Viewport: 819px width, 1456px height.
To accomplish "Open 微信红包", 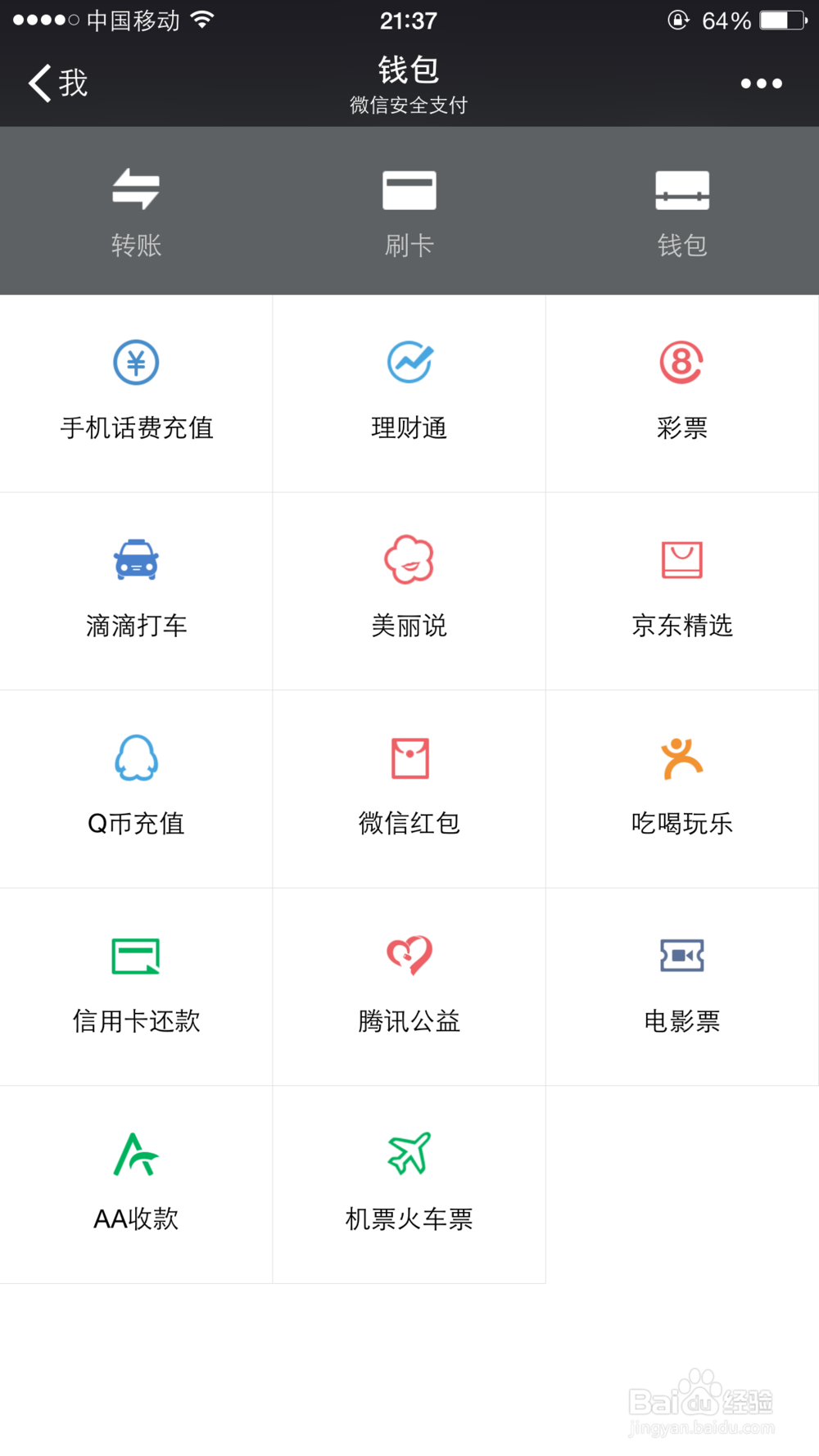I will (x=409, y=789).
